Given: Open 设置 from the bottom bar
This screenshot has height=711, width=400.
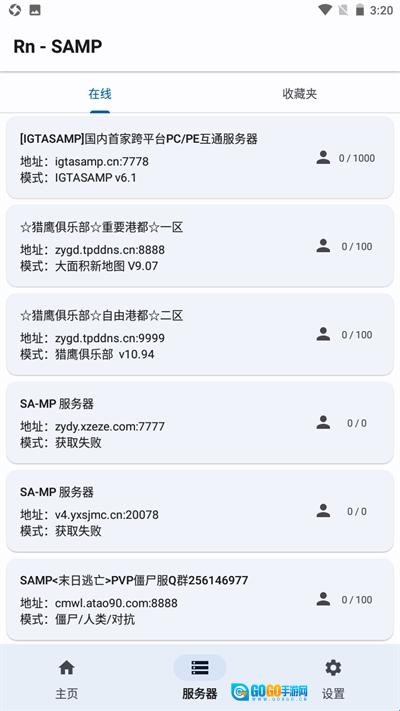Looking at the screenshot, I should click(333, 678).
